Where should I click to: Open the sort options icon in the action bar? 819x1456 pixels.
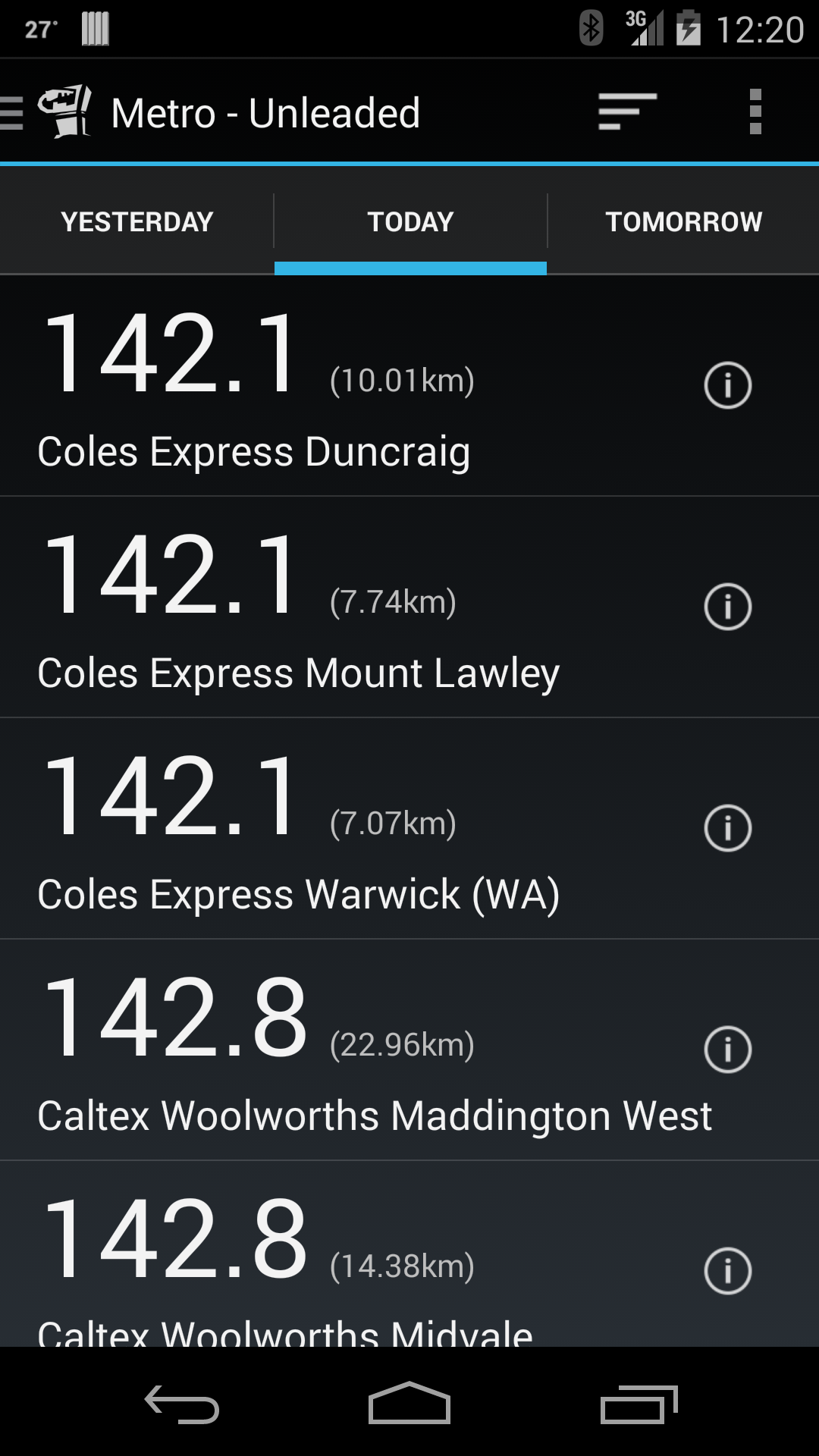point(626,111)
